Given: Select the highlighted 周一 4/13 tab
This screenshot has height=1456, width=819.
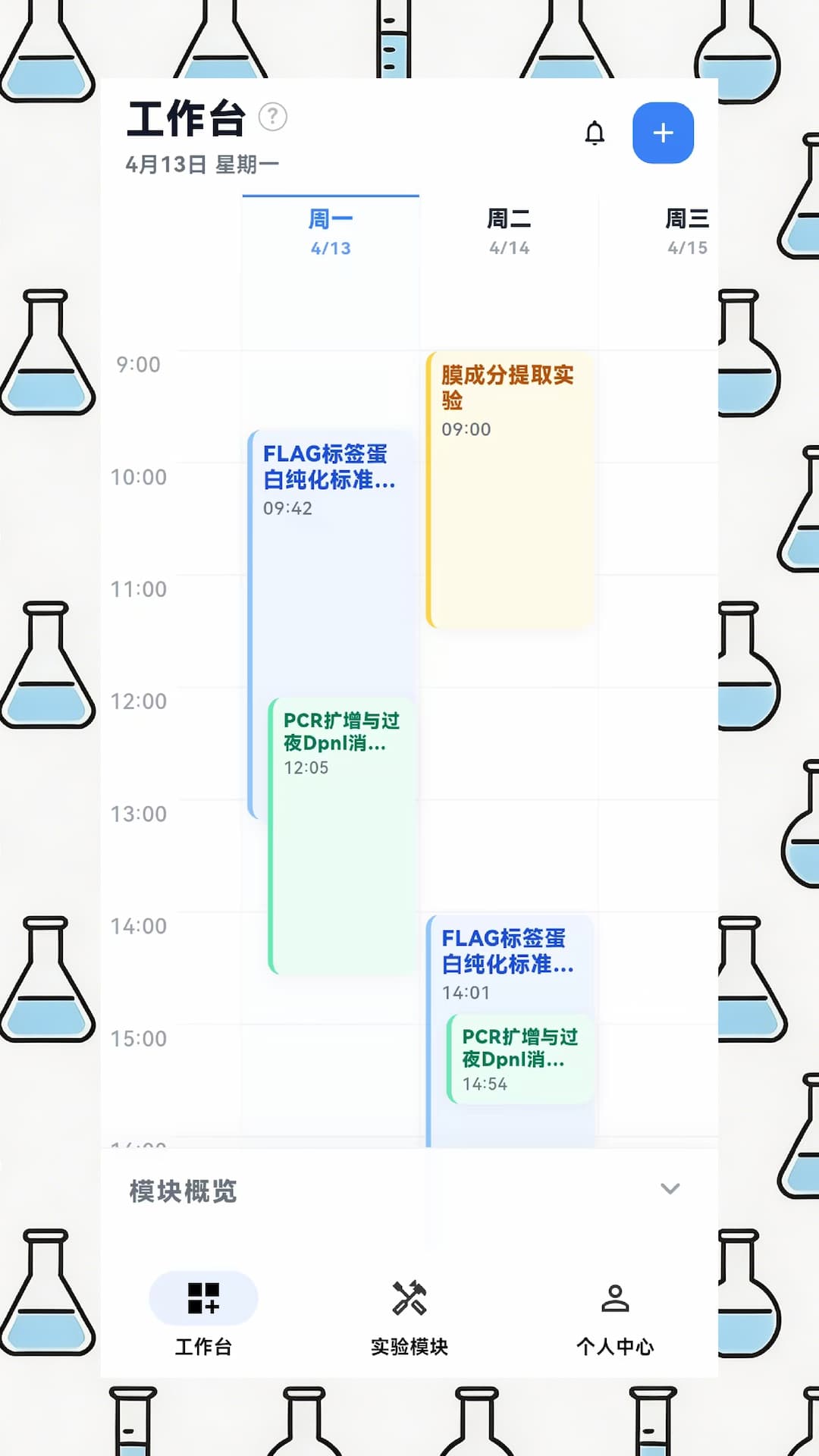Looking at the screenshot, I should [x=331, y=231].
